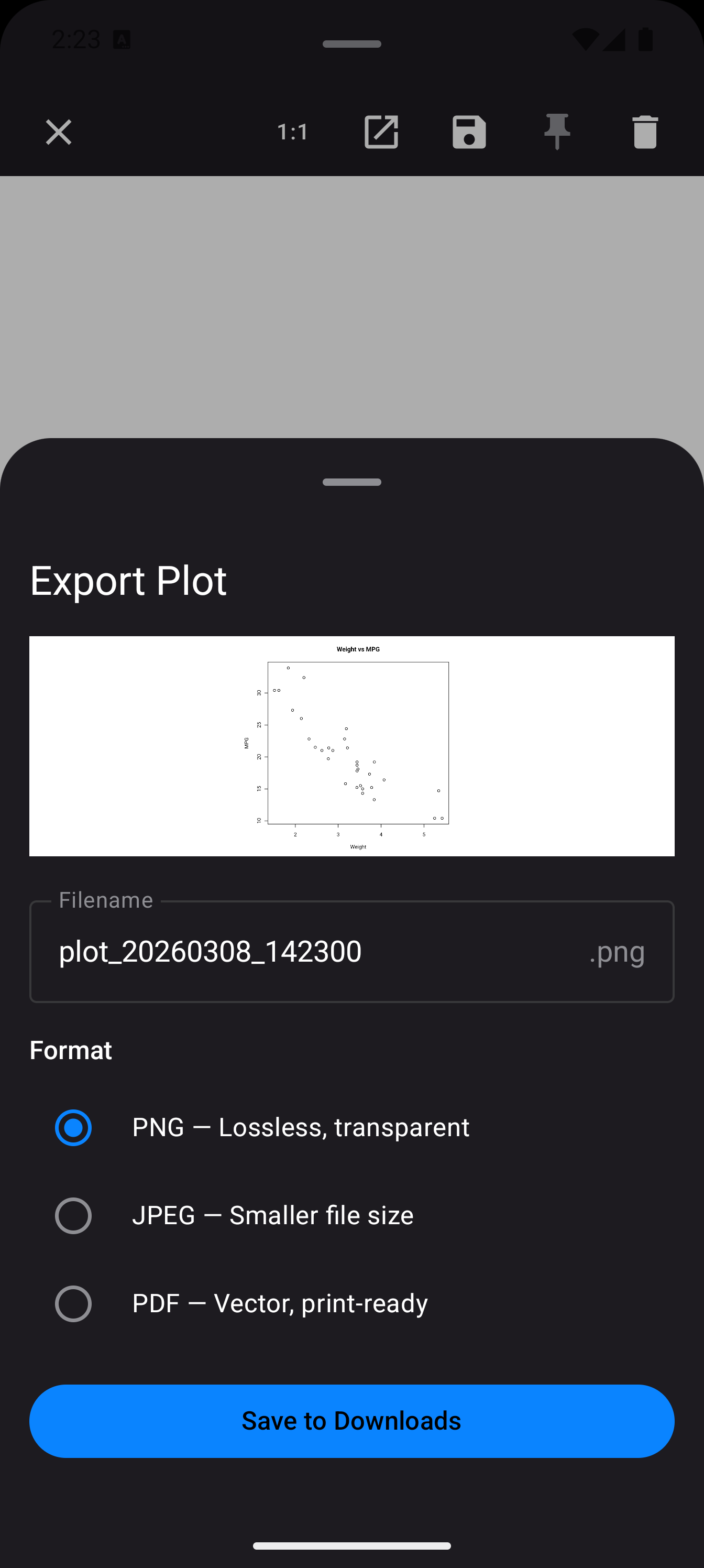This screenshot has width=704, height=1568.
Task: Close the plot viewer
Action: (x=59, y=132)
